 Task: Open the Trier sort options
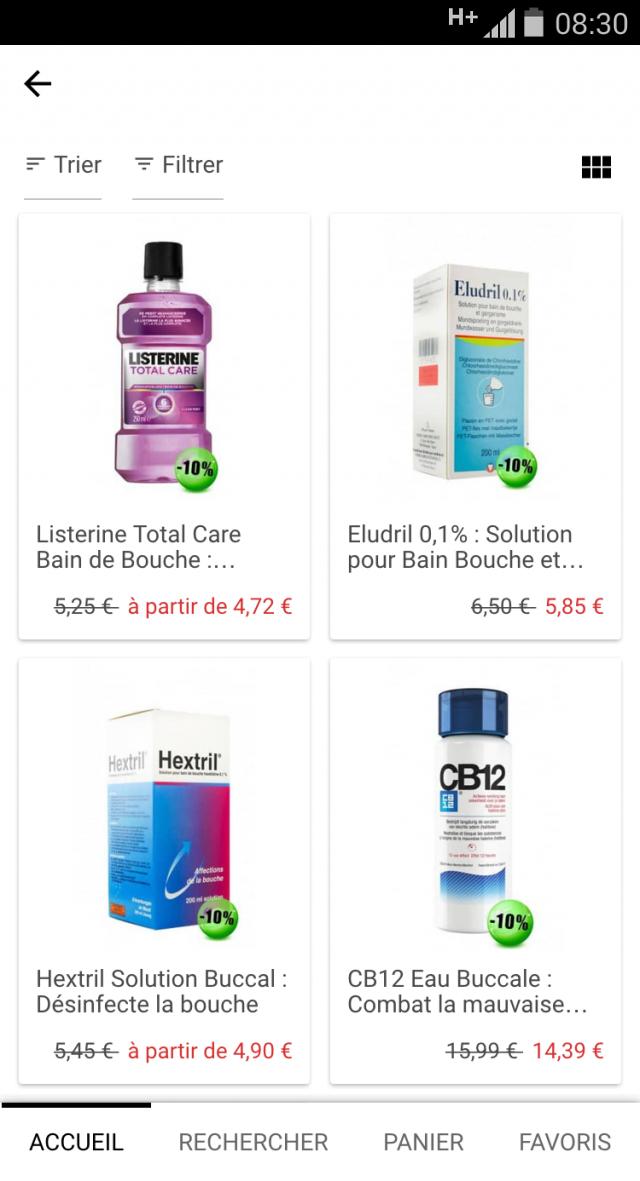pyautogui.click(x=63, y=165)
